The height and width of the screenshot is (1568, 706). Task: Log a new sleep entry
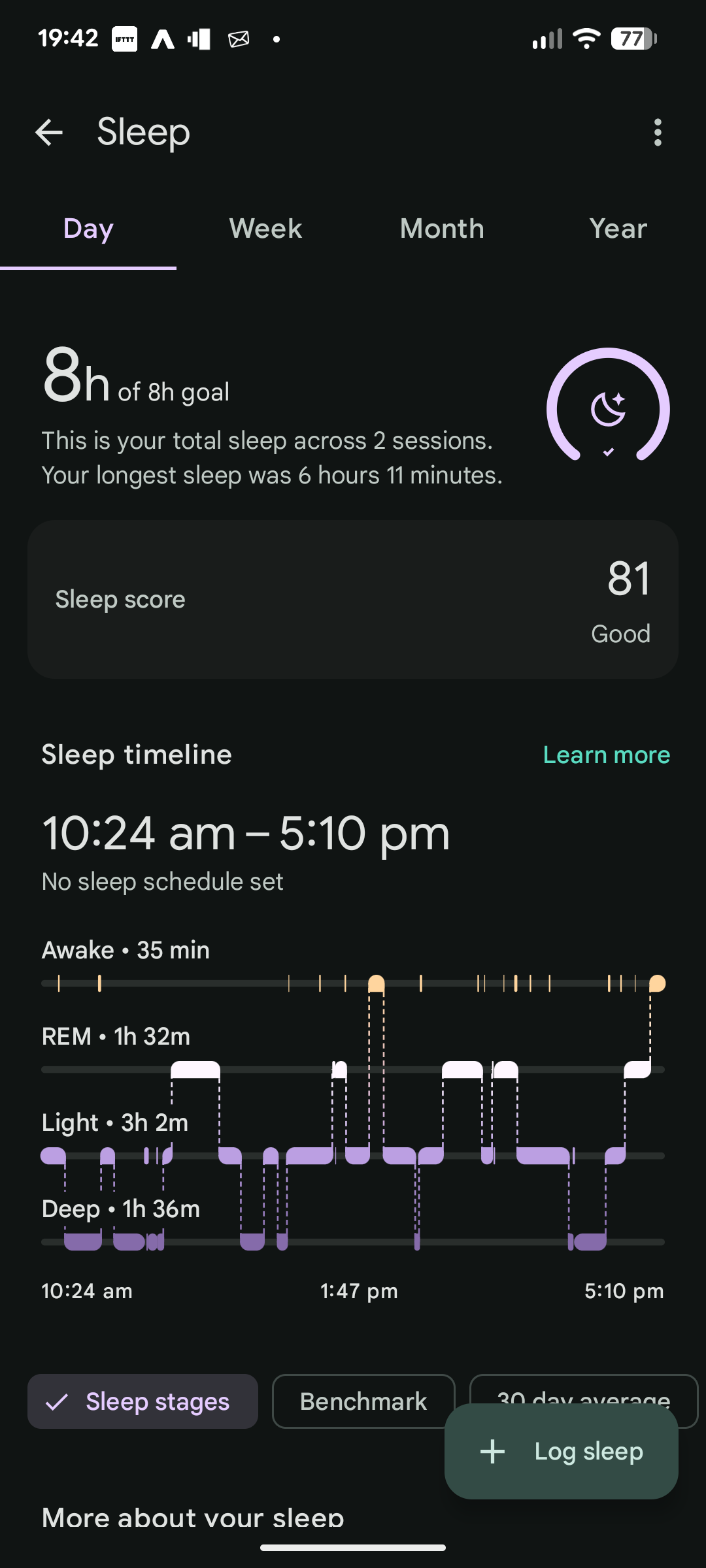tap(562, 1452)
